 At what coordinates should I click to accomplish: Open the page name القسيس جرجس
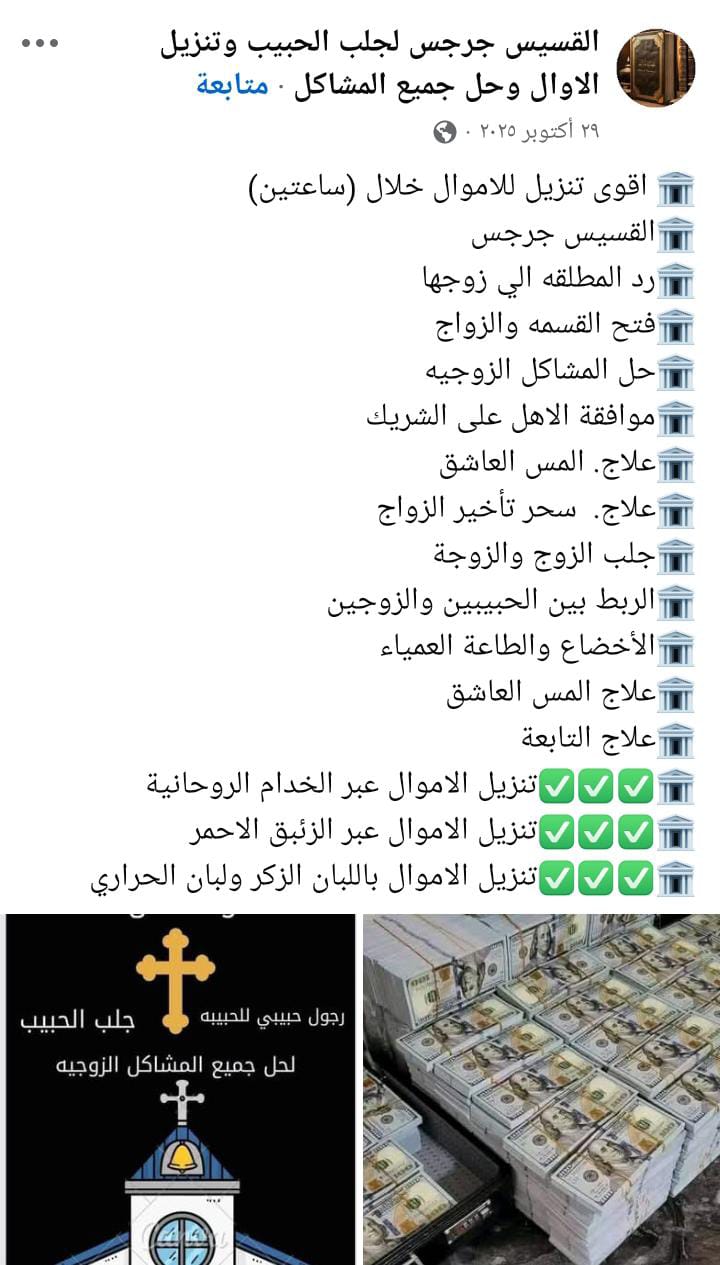click(380, 43)
